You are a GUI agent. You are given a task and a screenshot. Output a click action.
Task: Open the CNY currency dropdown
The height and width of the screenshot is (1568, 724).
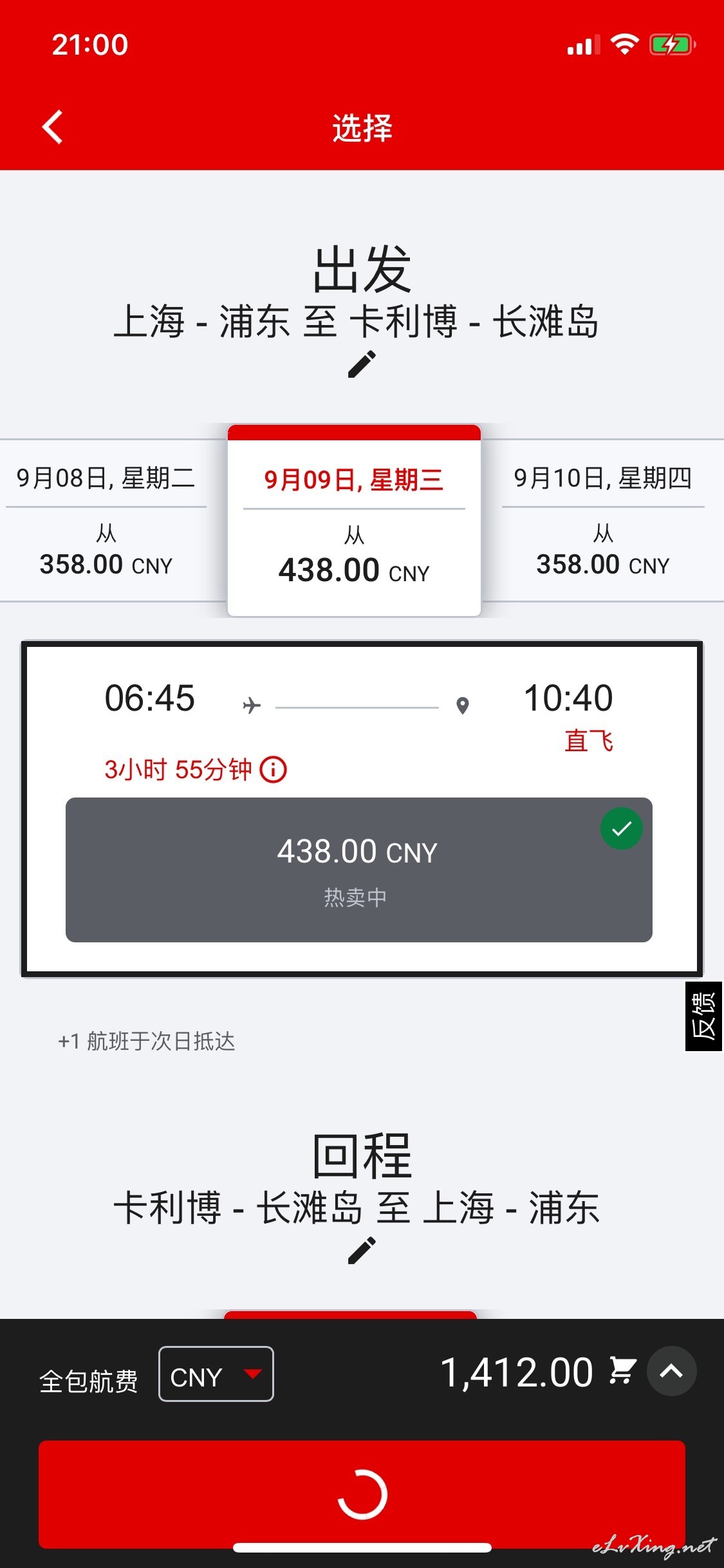tap(216, 1374)
